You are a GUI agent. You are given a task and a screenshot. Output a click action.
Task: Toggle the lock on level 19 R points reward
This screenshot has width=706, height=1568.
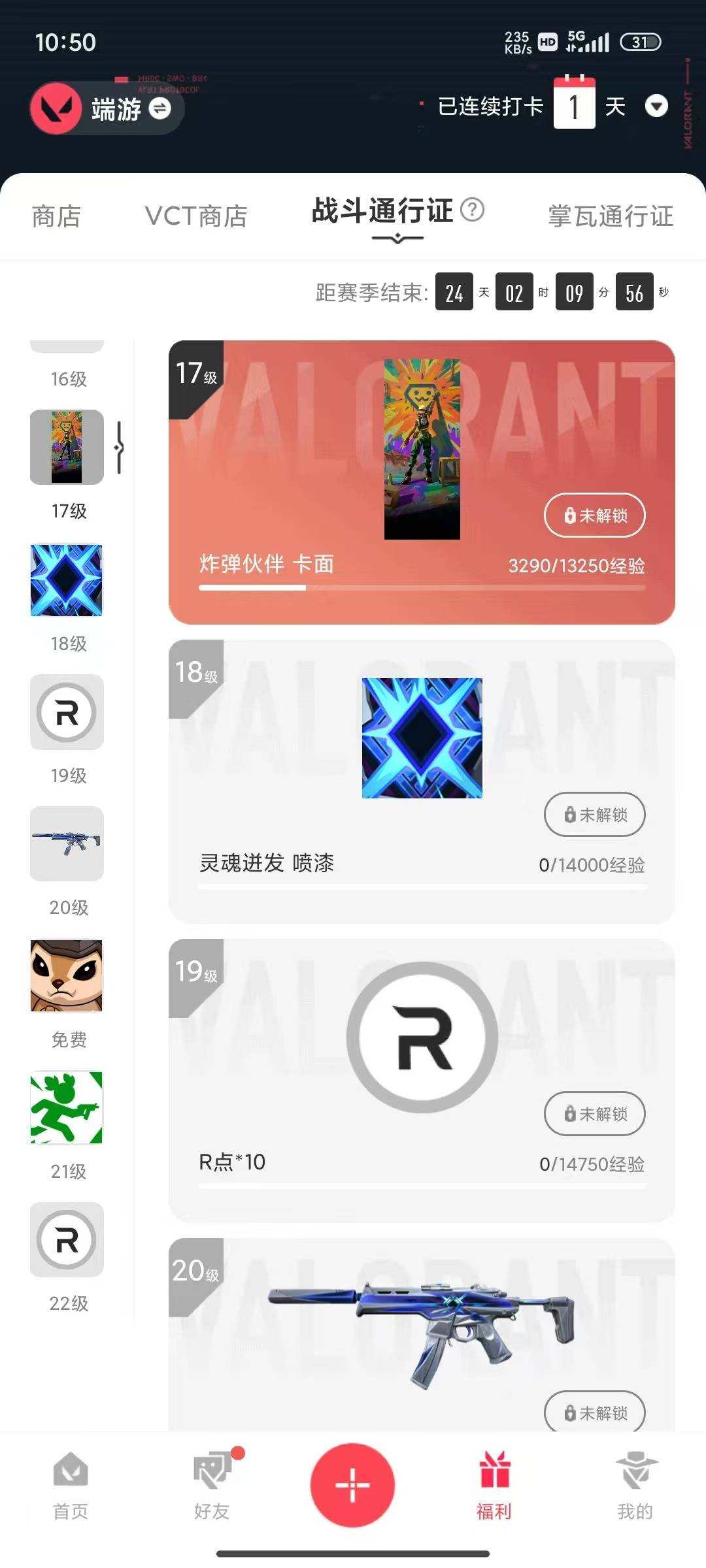594,1115
